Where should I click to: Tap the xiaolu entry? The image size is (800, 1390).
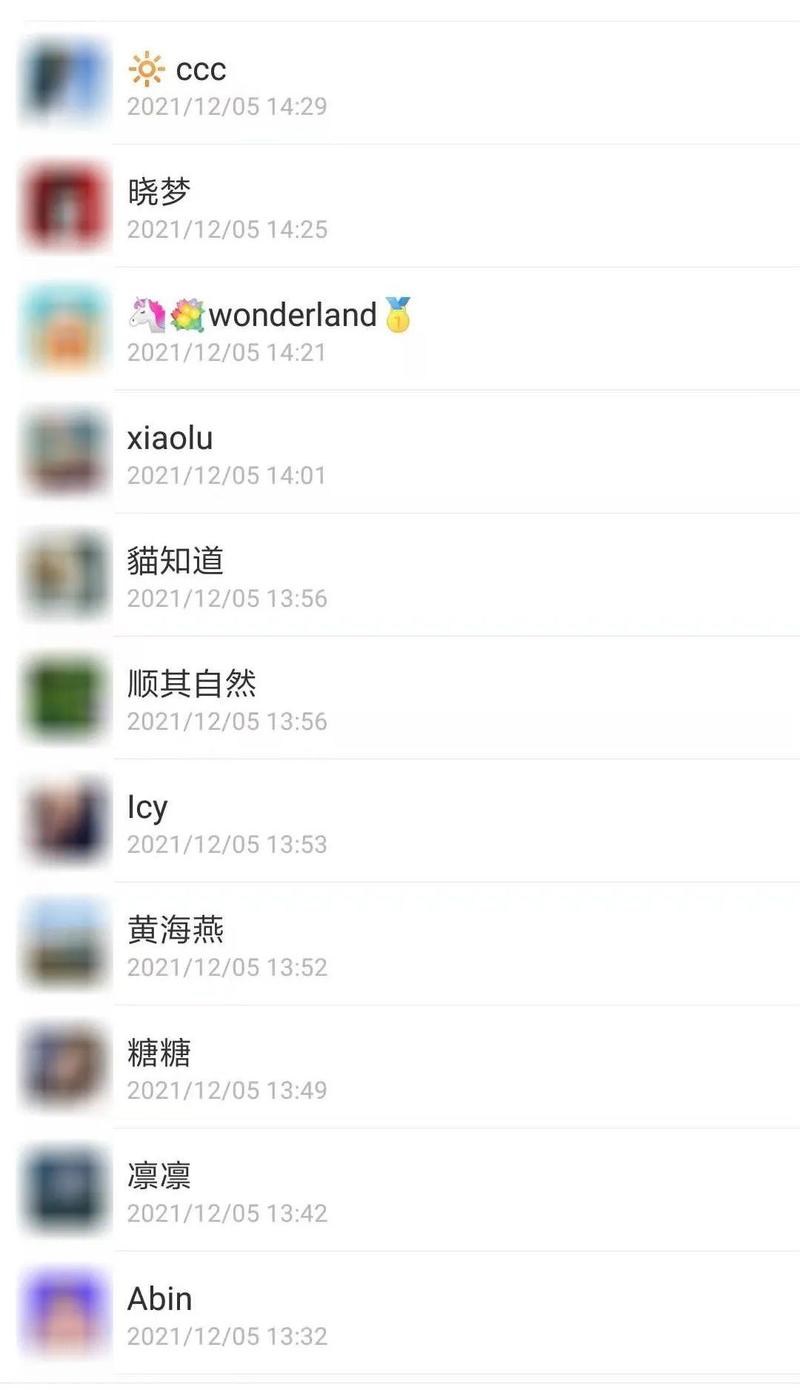[x=400, y=453]
